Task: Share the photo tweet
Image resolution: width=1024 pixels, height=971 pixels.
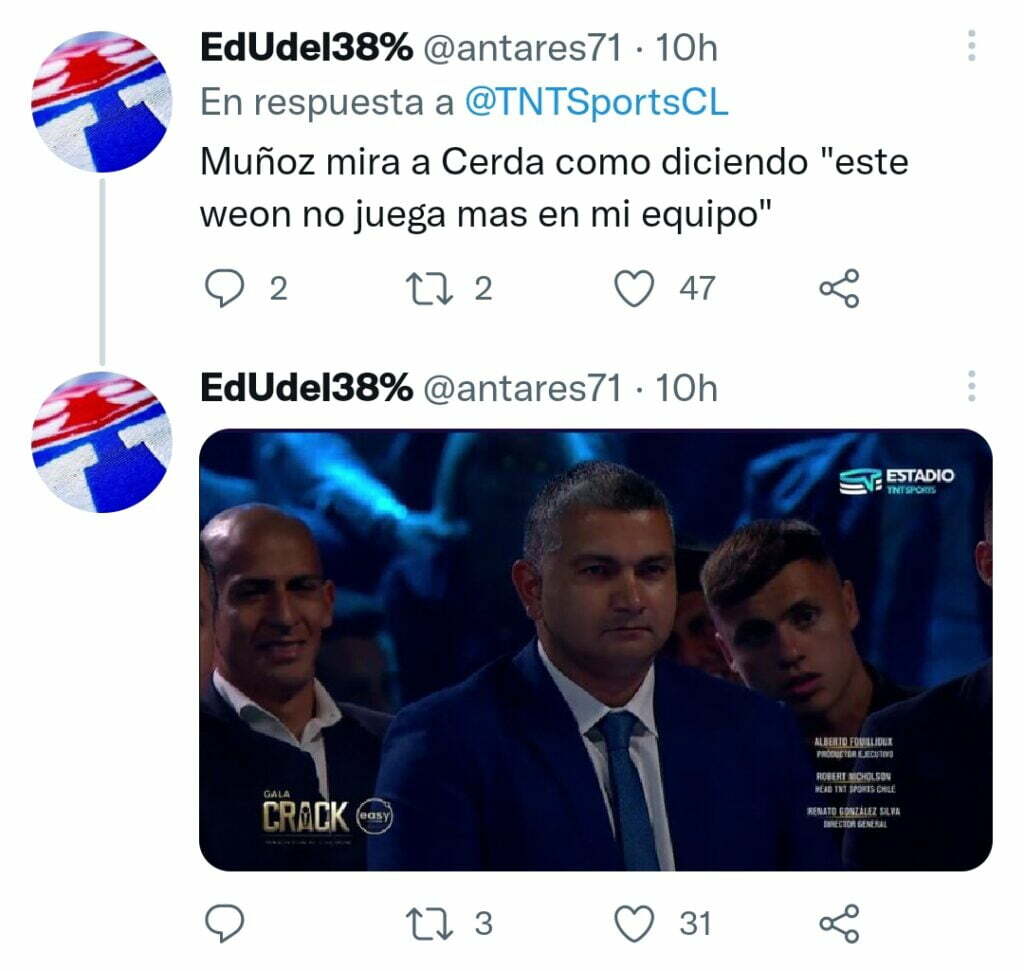Action: [x=838, y=923]
